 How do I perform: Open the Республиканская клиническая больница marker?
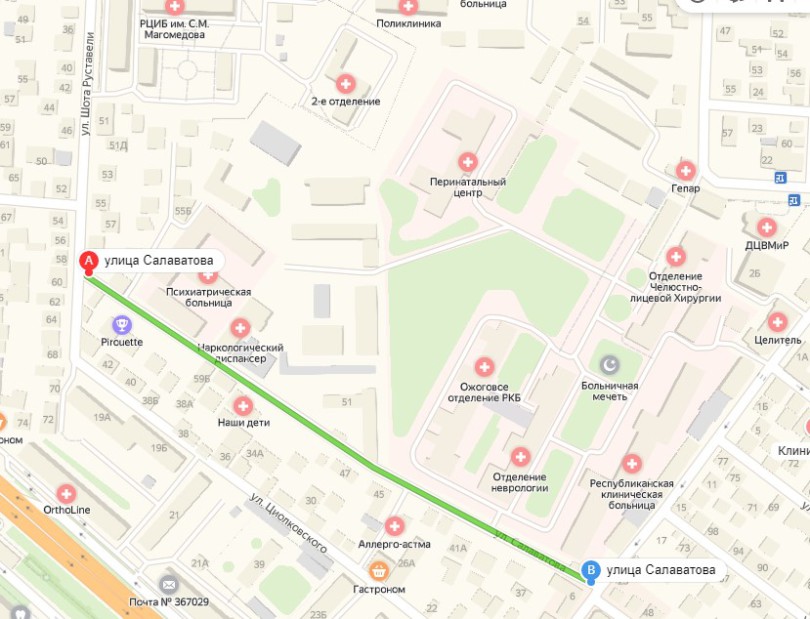(x=632, y=464)
